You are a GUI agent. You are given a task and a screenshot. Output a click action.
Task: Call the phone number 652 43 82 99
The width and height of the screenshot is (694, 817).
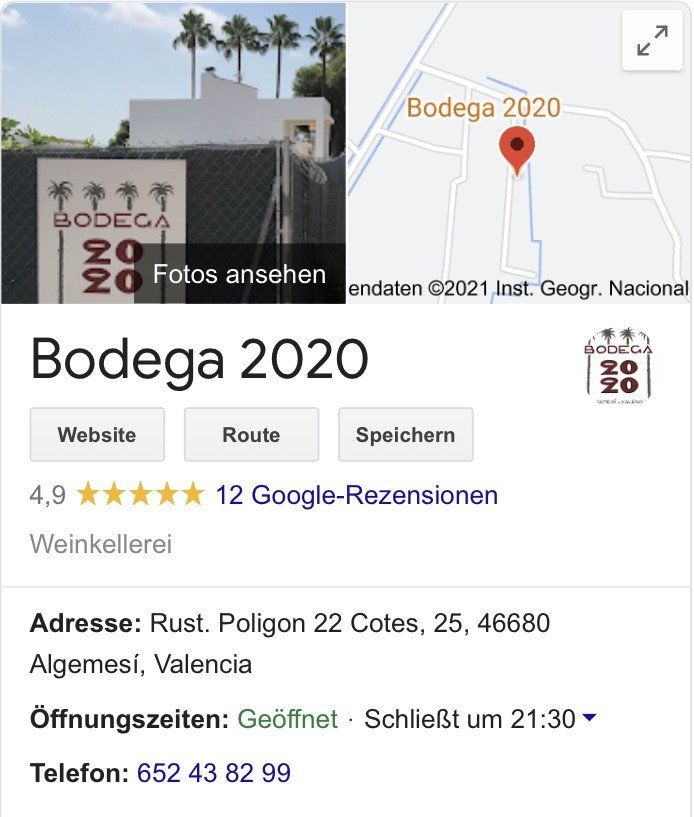[x=214, y=773]
